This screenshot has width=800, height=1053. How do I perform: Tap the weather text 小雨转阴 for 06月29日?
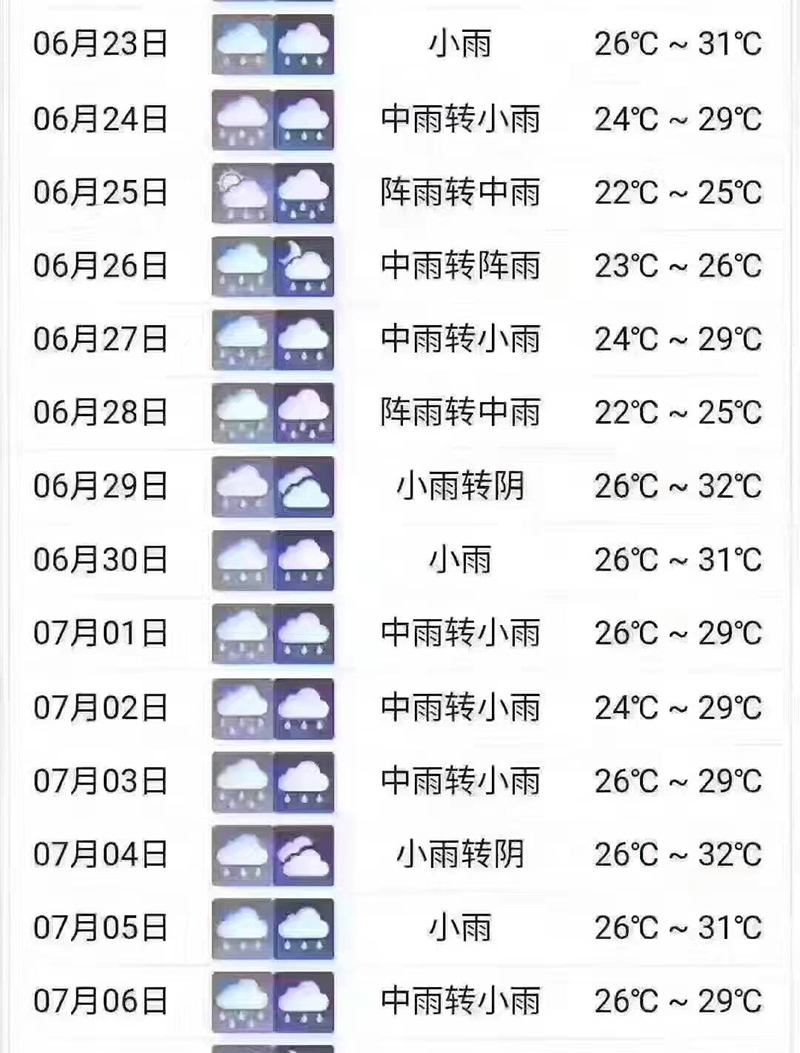[x=462, y=486]
